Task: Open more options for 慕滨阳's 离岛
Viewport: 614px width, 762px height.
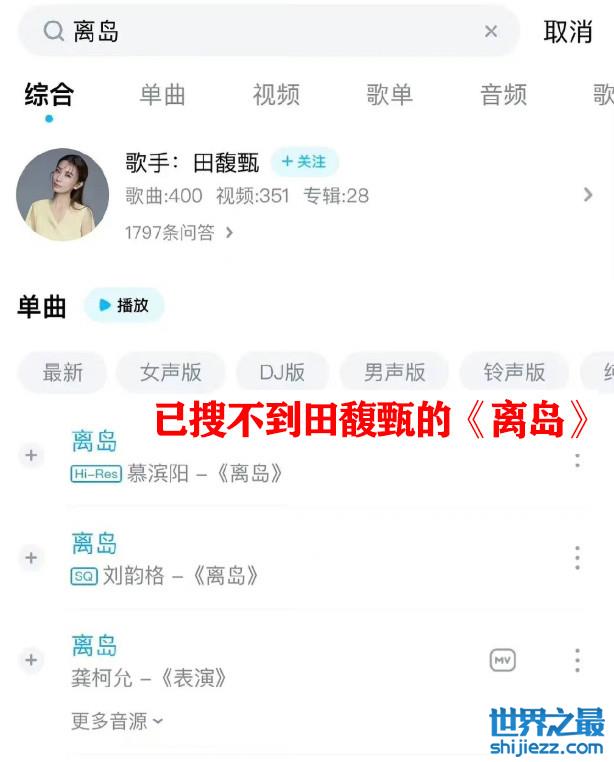Action: pos(577,458)
